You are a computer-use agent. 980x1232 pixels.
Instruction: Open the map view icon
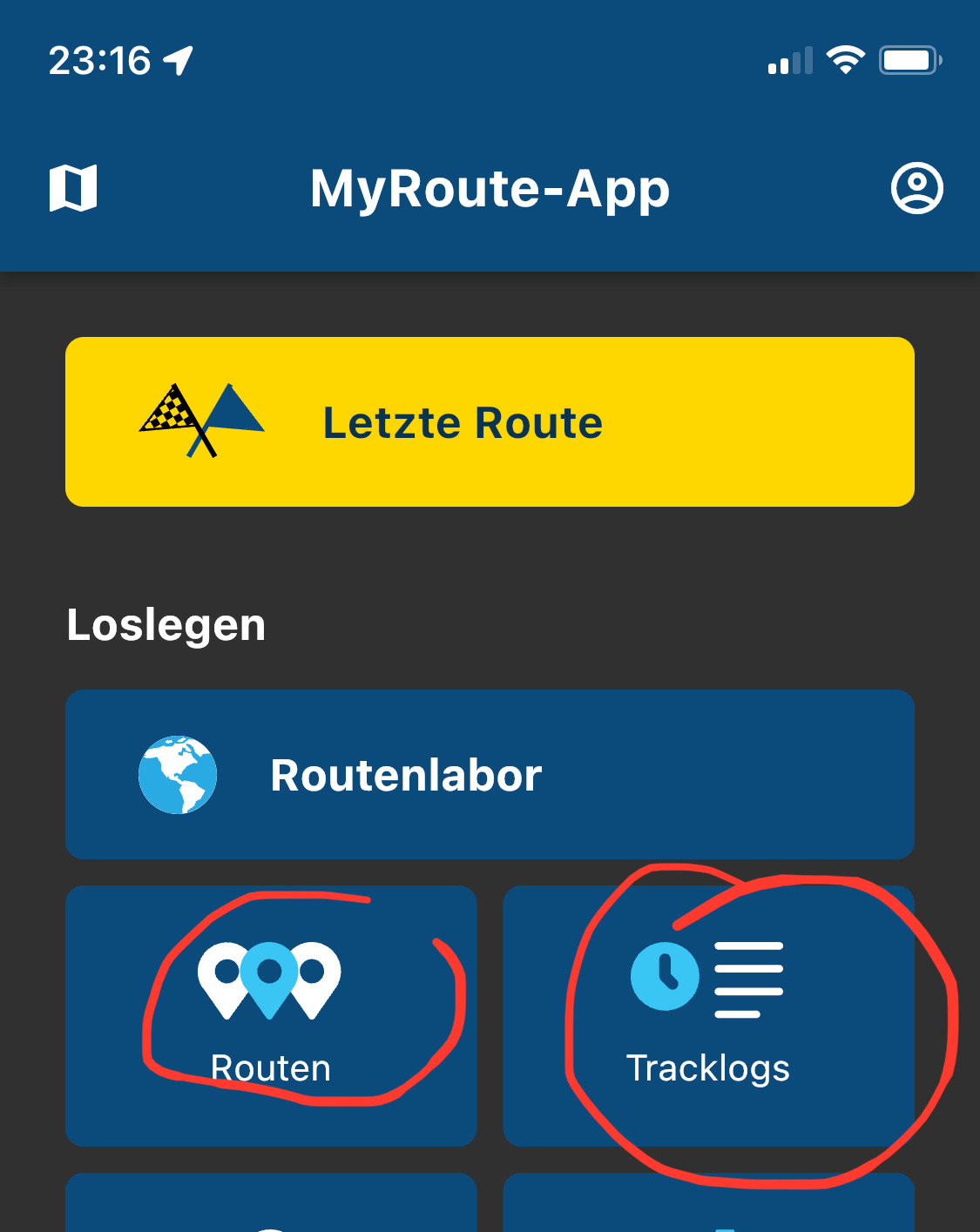coord(73,188)
